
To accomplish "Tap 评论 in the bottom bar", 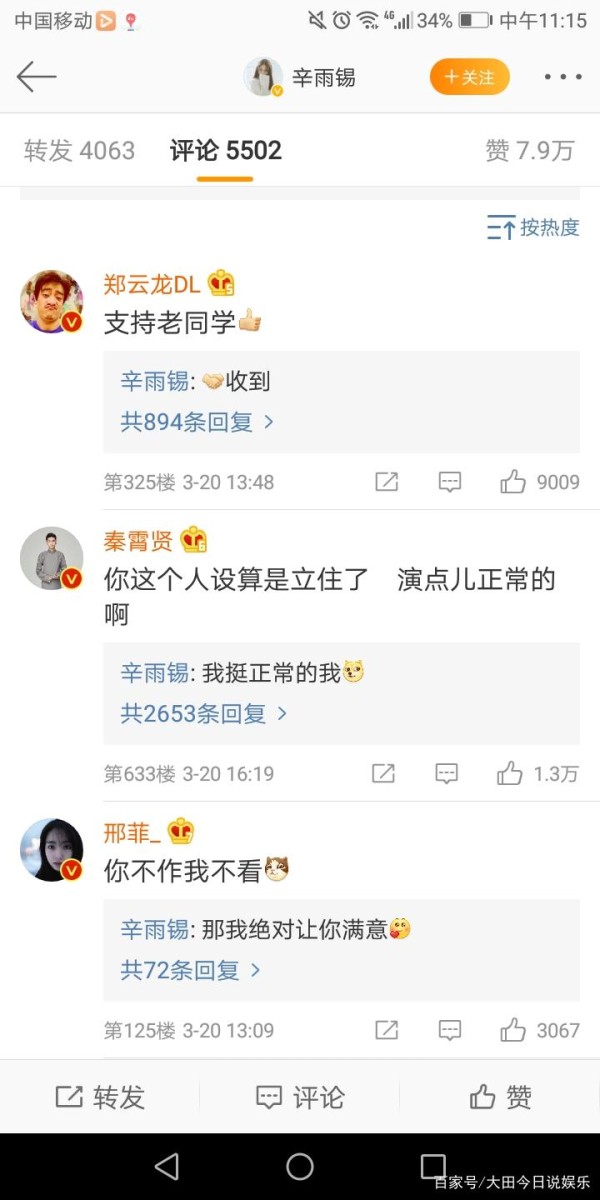I will (x=300, y=1097).
